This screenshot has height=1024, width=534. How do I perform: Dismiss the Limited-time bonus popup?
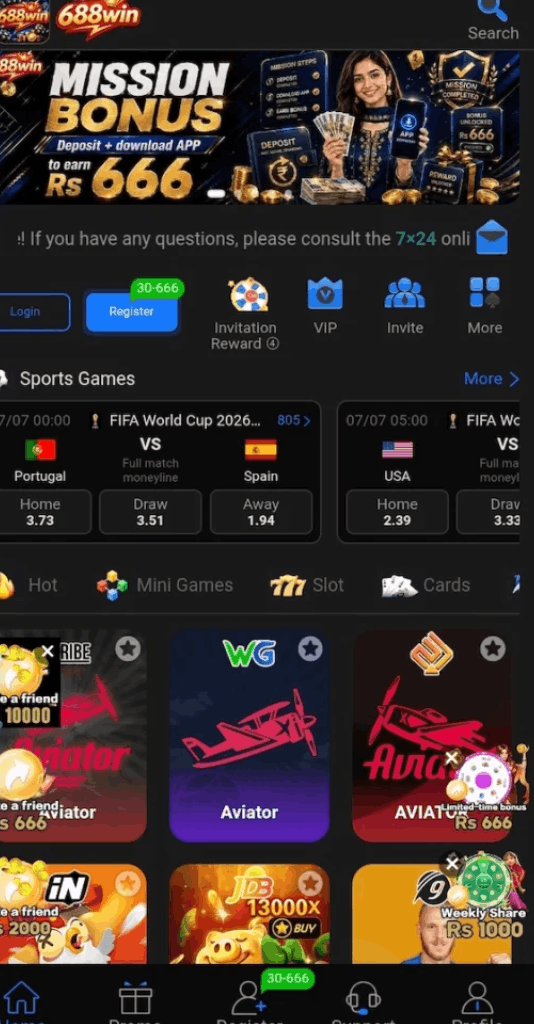click(451, 758)
